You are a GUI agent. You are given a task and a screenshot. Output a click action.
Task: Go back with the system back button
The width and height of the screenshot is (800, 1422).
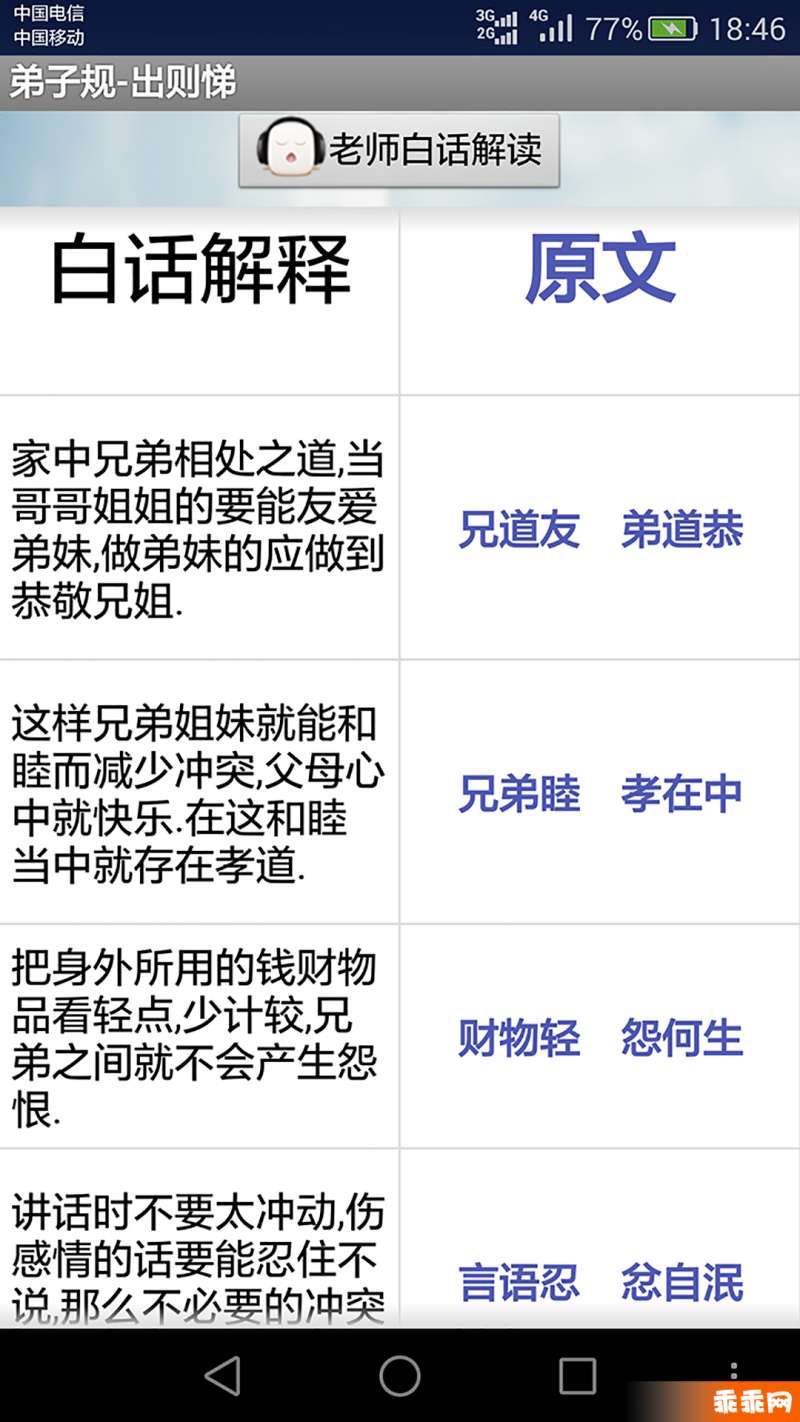(x=222, y=1376)
